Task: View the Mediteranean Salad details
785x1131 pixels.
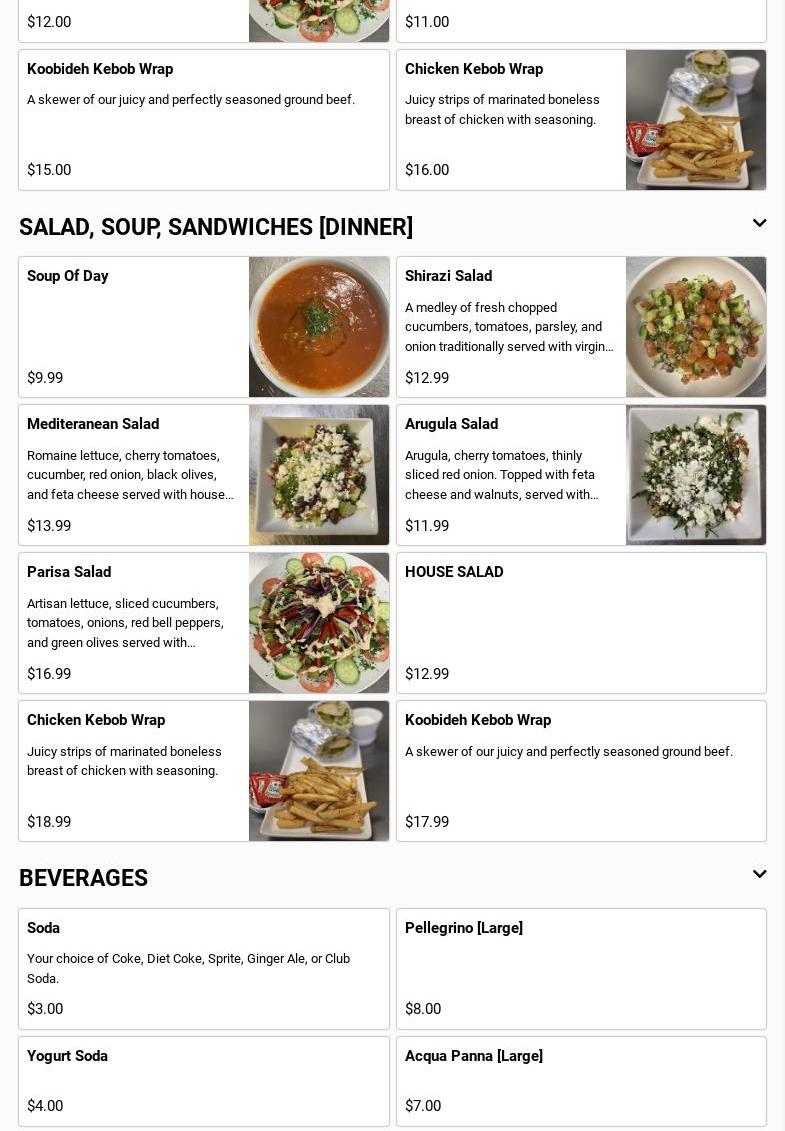Action: pos(203,475)
